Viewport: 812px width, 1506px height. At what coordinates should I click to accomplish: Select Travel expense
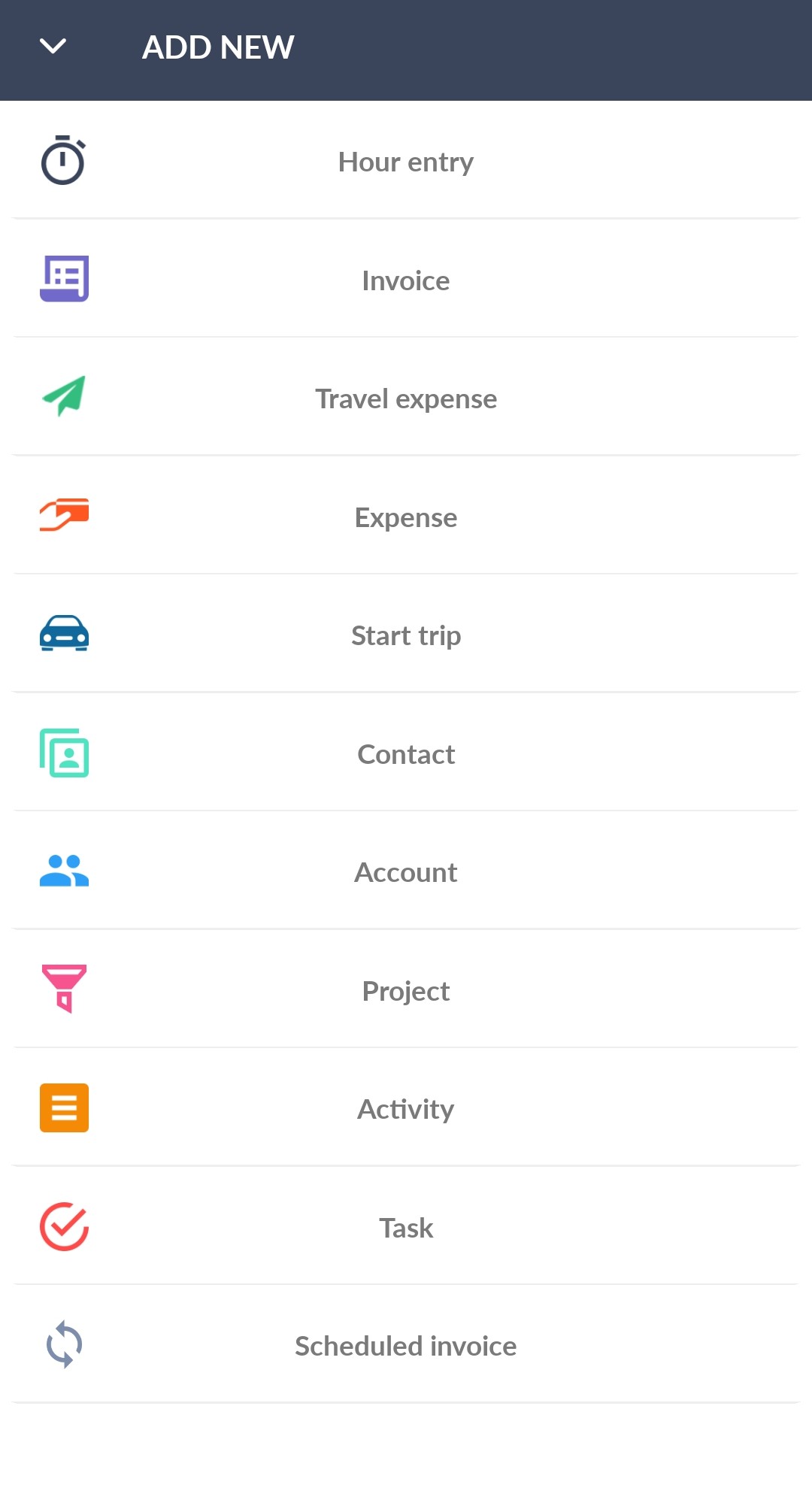coord(406,397)
